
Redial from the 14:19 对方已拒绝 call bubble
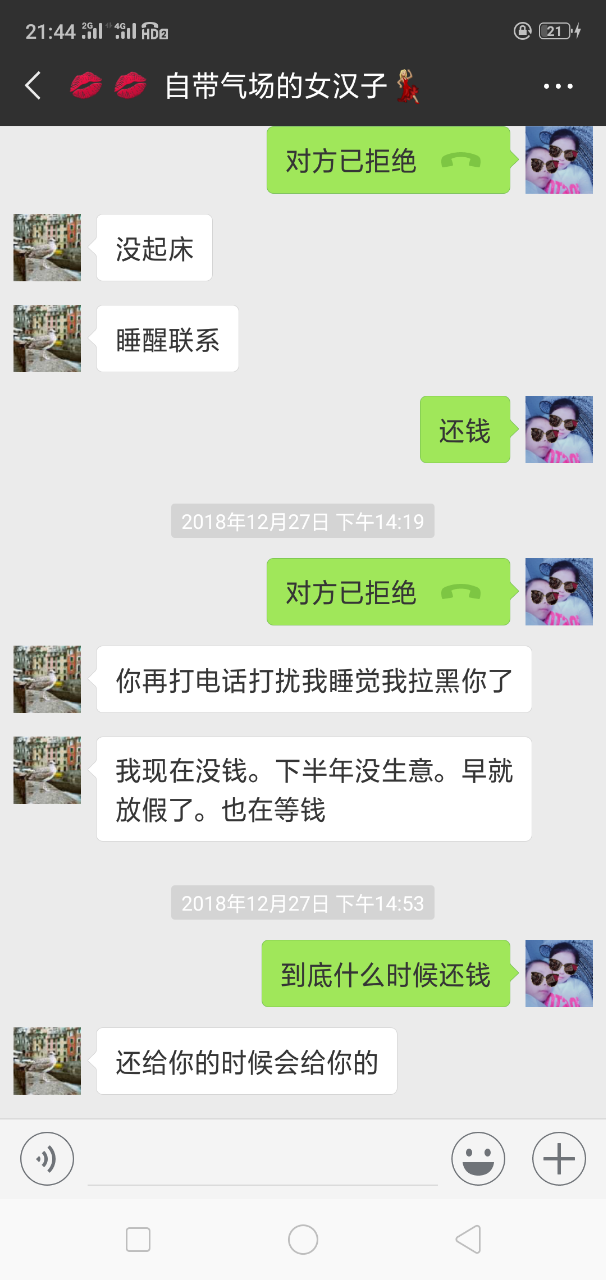pos(389,592)
